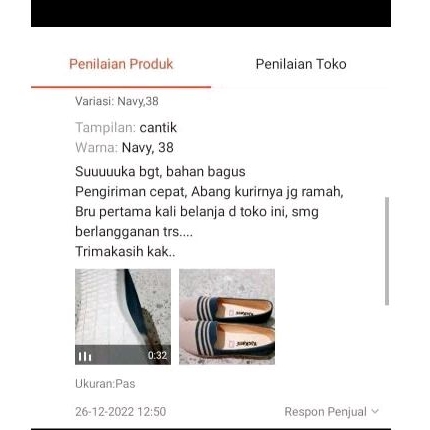Expand Respon Penjual
The height and width of the screenshot is (430, 430).
tap(332, 412)
